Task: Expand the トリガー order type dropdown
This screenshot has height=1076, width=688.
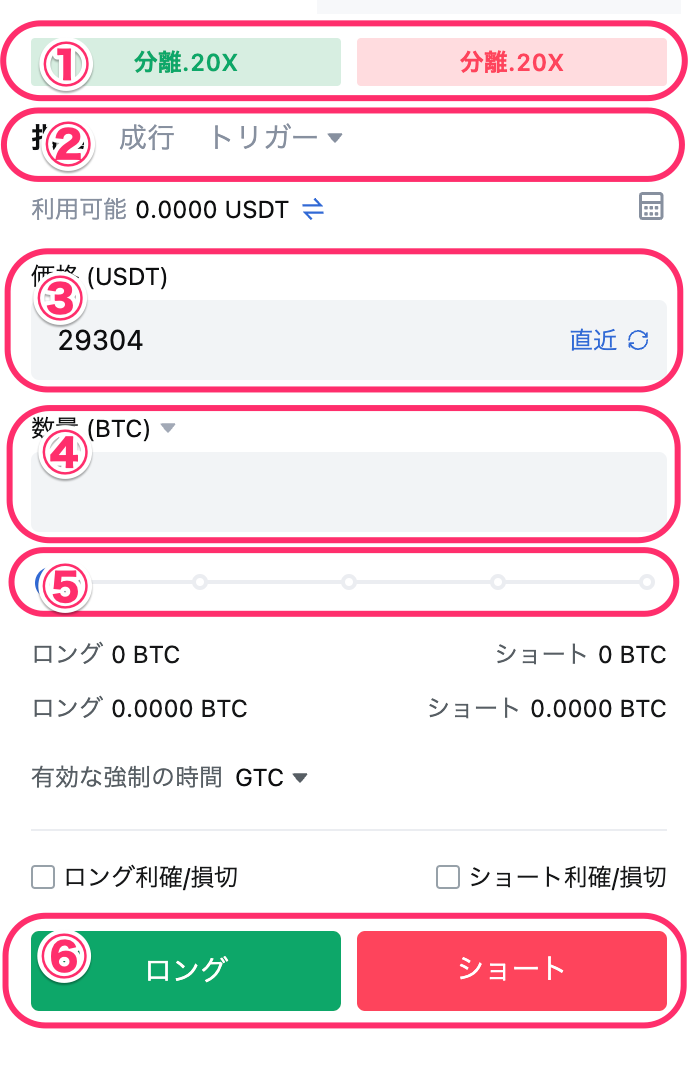Action: point(275,138)
